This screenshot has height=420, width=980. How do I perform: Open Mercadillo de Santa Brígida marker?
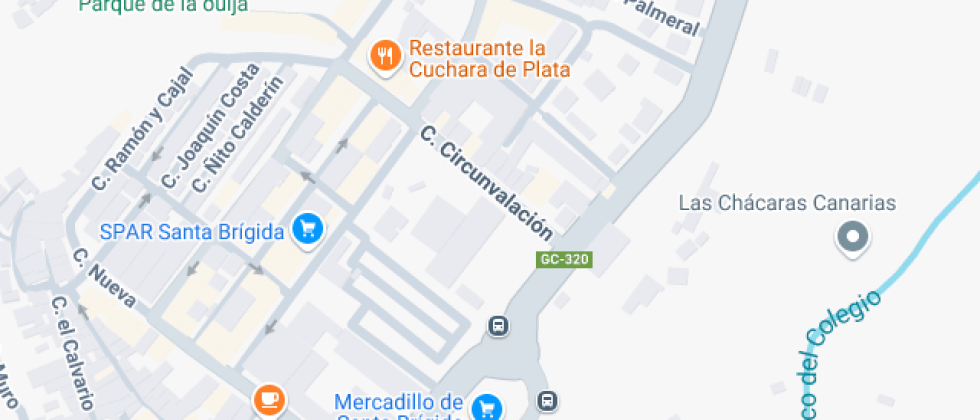click(x=487, y=405)
